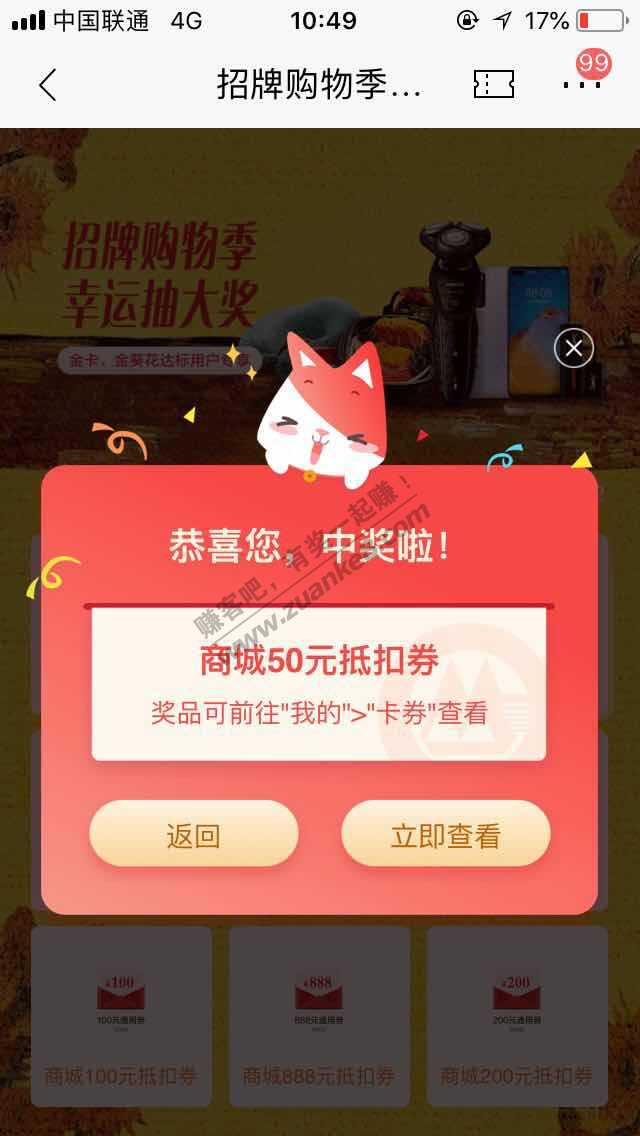Screen dimensions: 640x1136
Task: Open the coupon ticket icon in header
Action: coord(493,85)
